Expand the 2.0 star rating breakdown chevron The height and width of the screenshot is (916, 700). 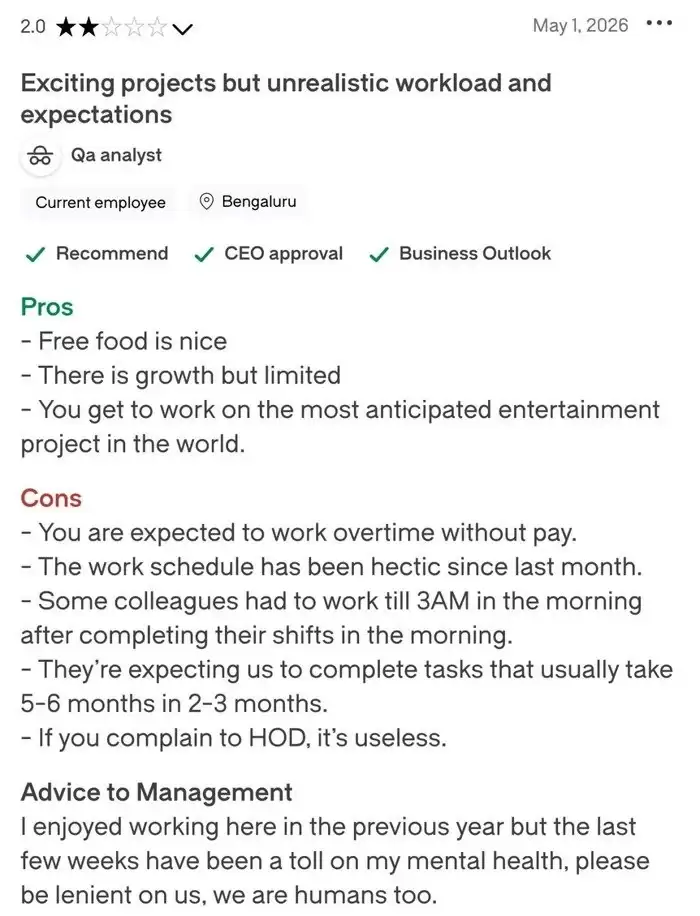pos(183,29)
